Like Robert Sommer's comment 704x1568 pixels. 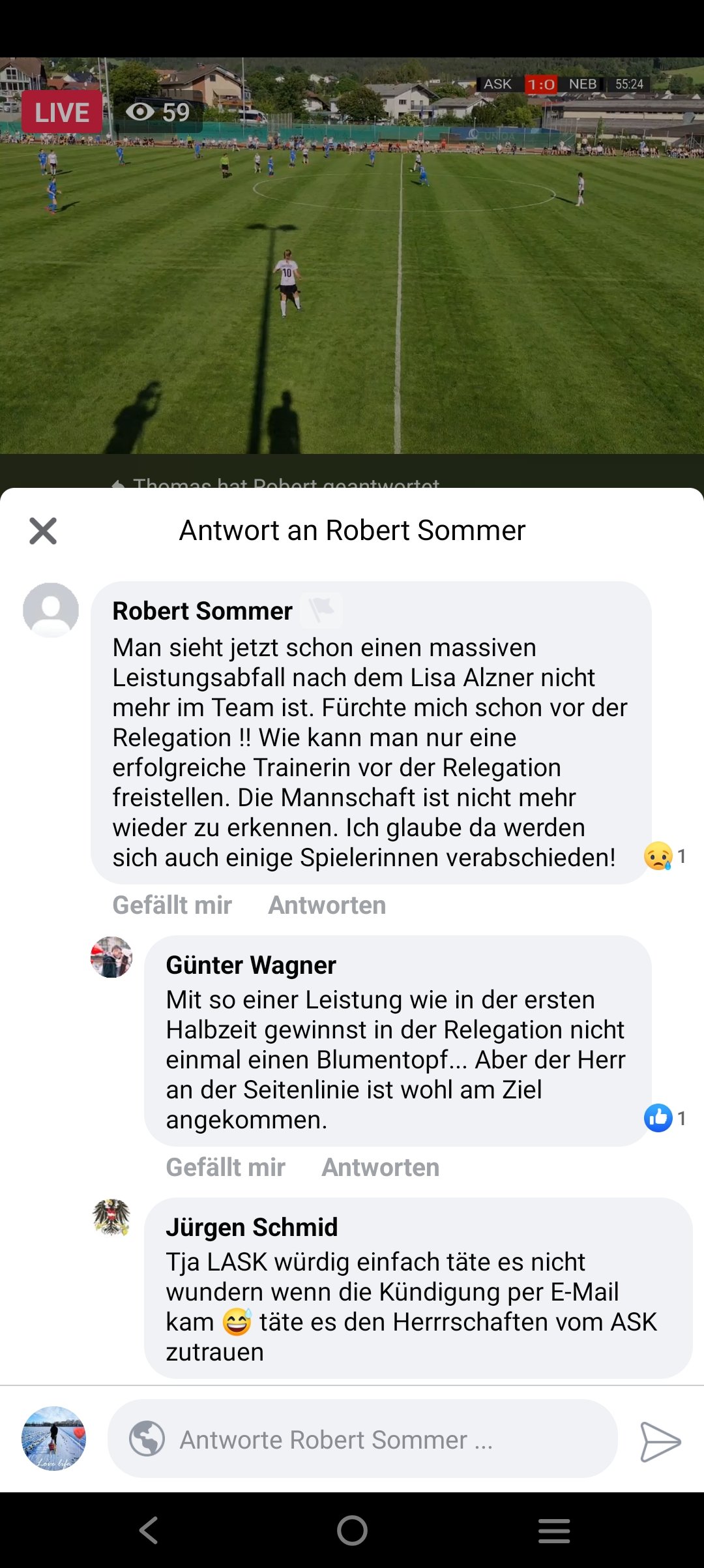point(172,905)
